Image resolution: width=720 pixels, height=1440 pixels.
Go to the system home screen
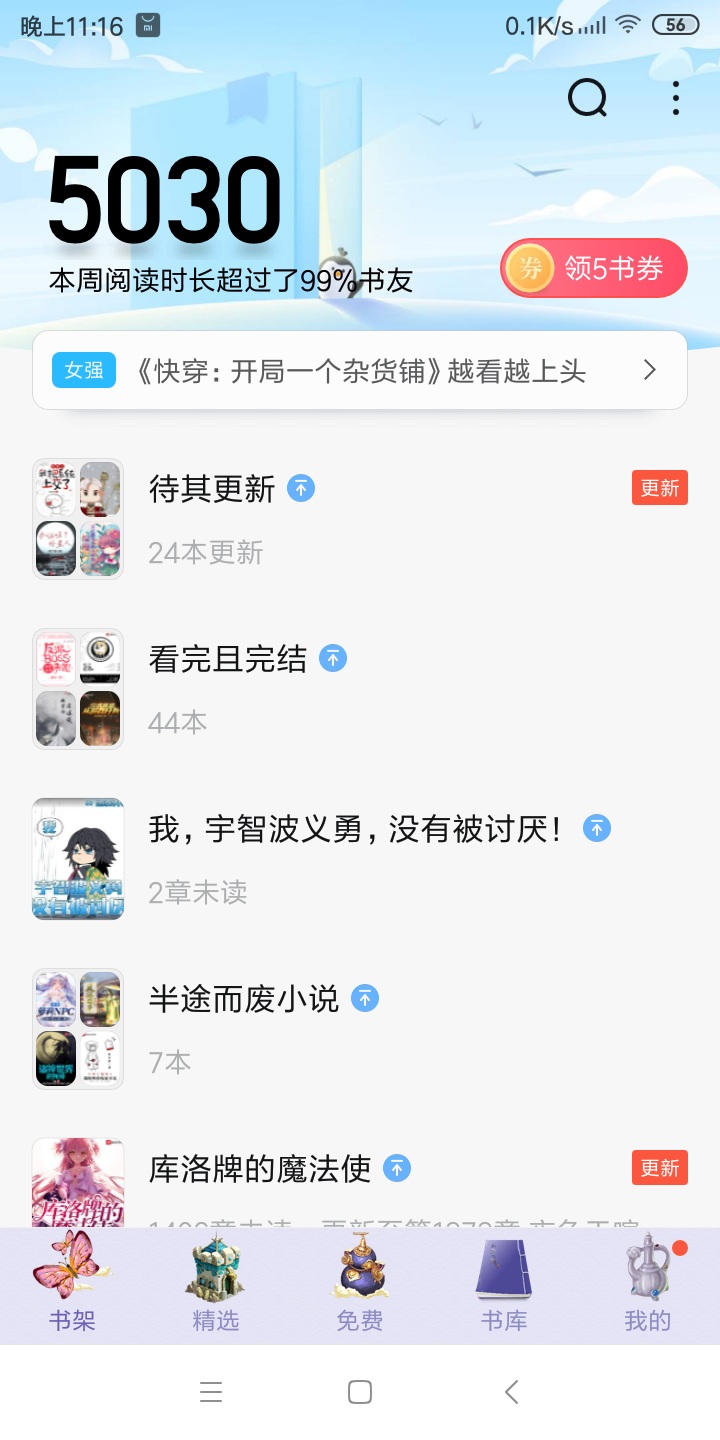pyautogui.click(x=360, y=1392)
